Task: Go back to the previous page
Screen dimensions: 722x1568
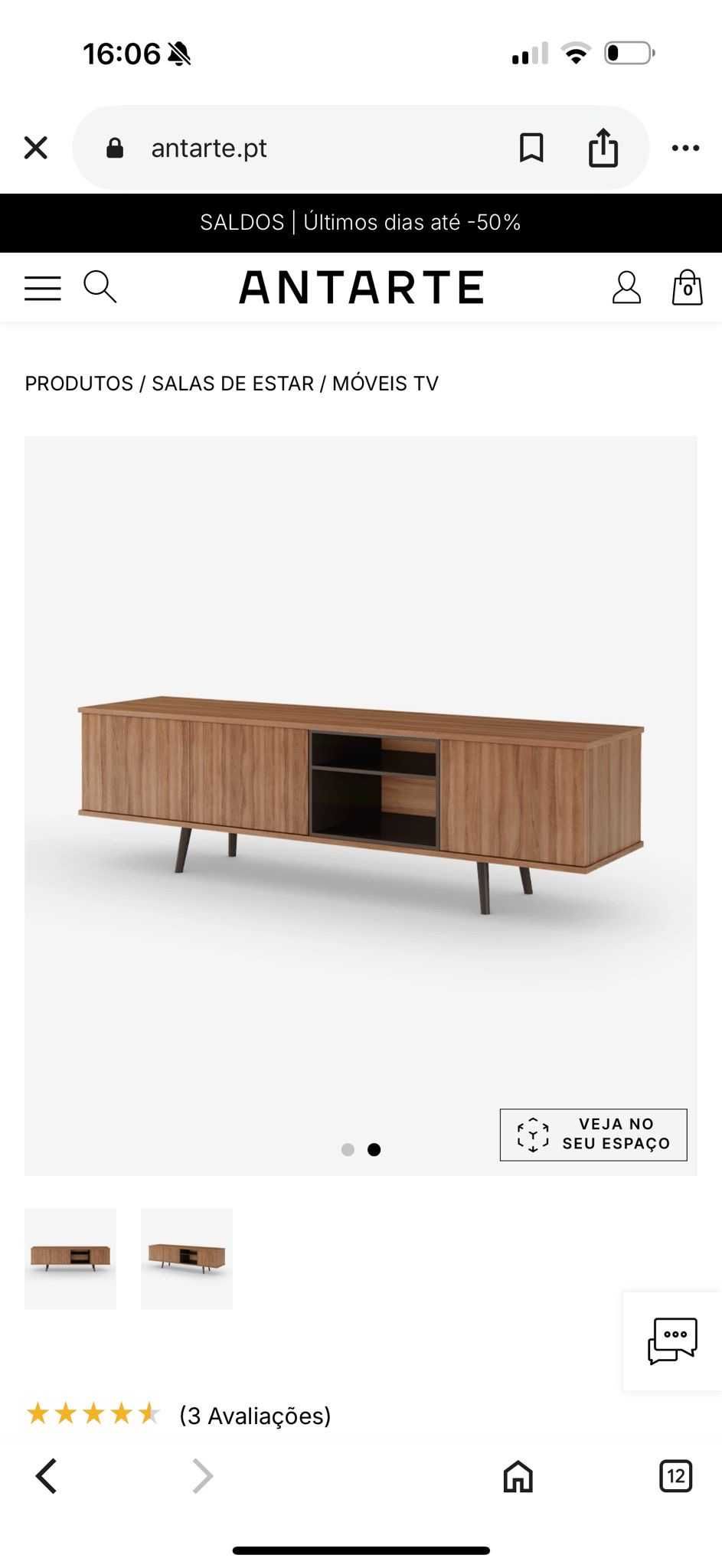Action: [x=47, y=1475]
